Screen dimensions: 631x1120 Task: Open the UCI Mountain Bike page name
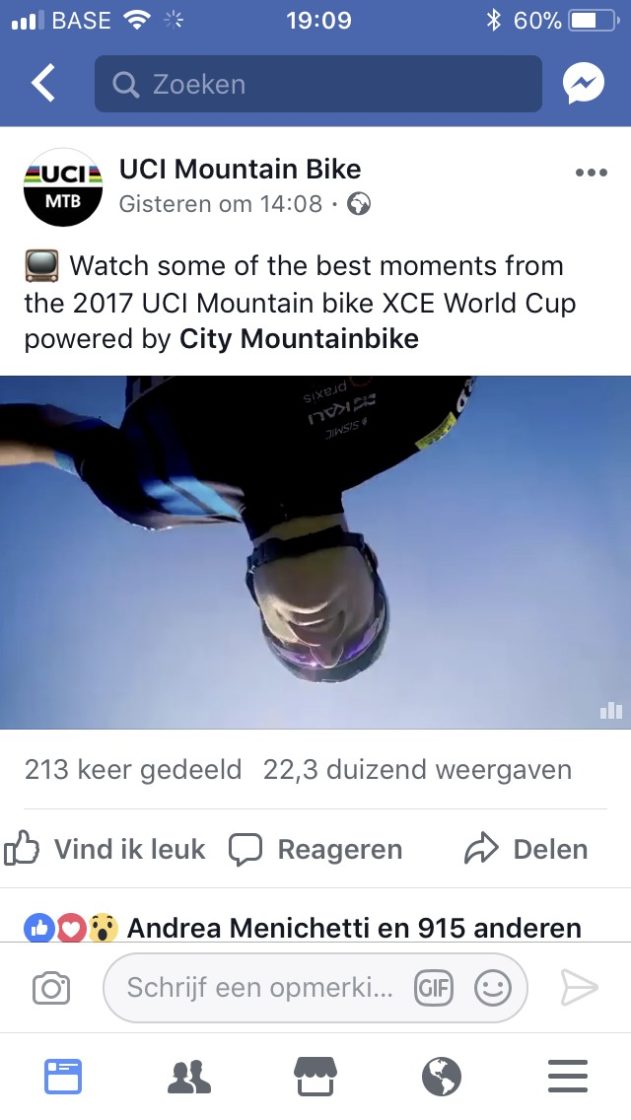[240, 169]
